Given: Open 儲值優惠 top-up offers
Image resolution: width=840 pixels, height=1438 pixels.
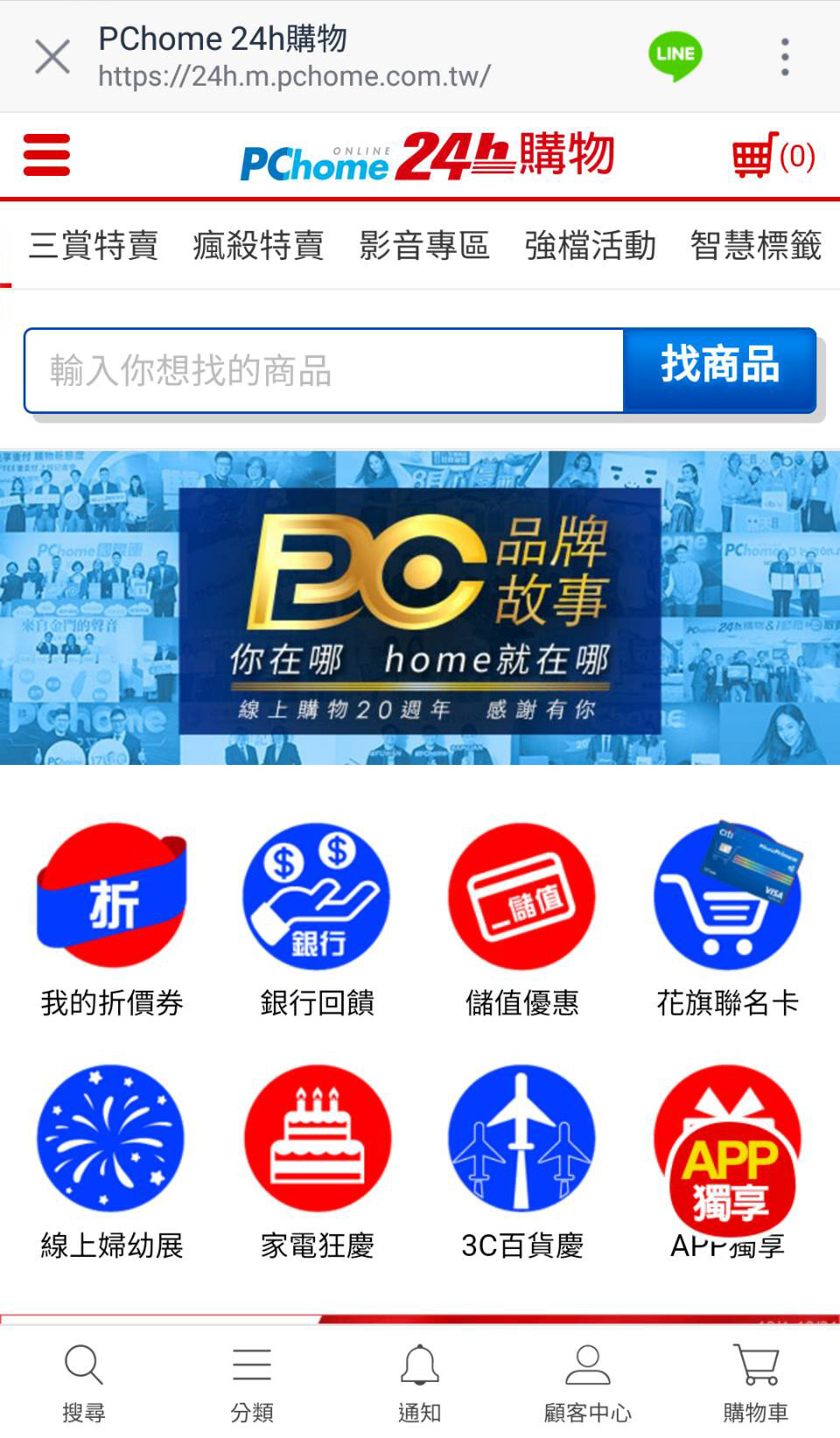Looking at the screenshot, I should [x=521, y=919].
